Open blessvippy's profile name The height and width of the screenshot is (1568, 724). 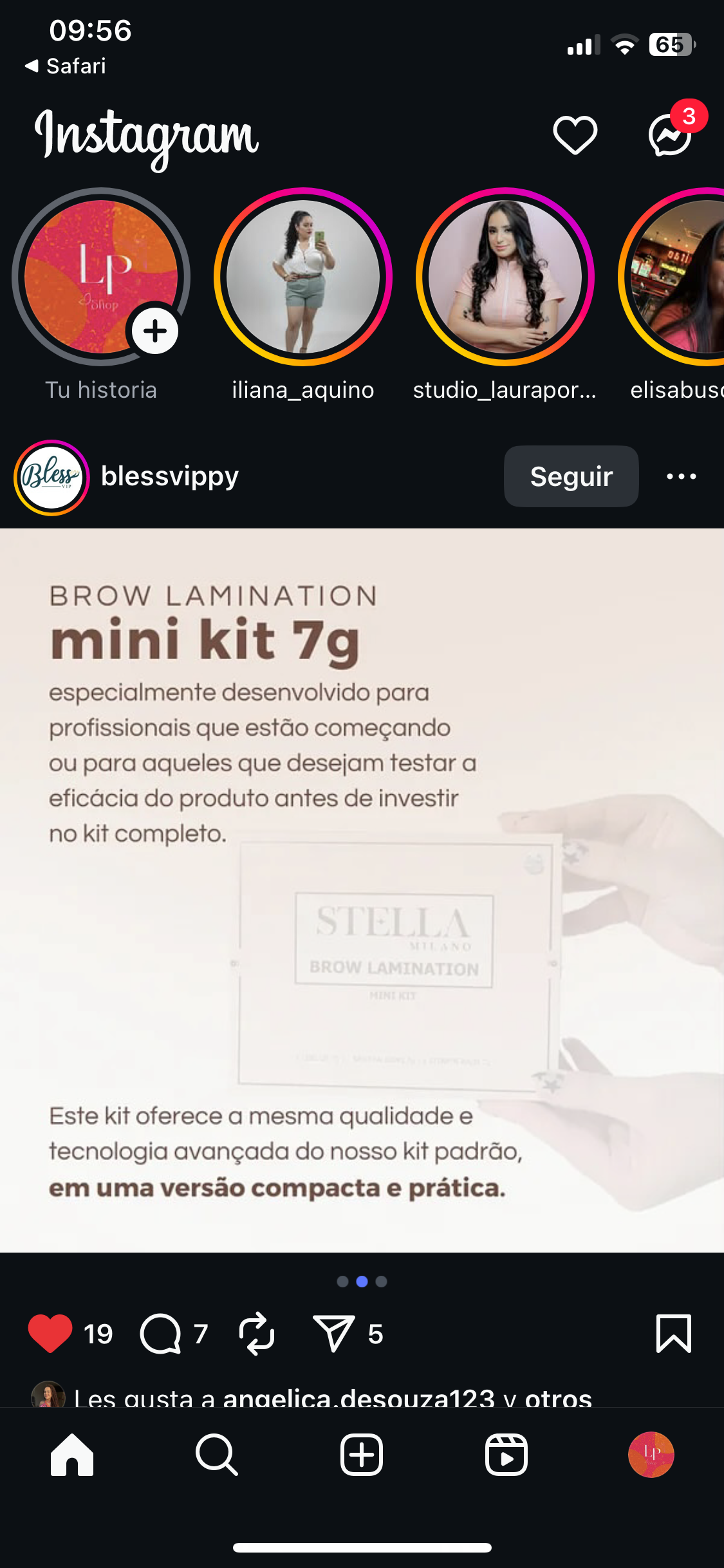point(170,476)
